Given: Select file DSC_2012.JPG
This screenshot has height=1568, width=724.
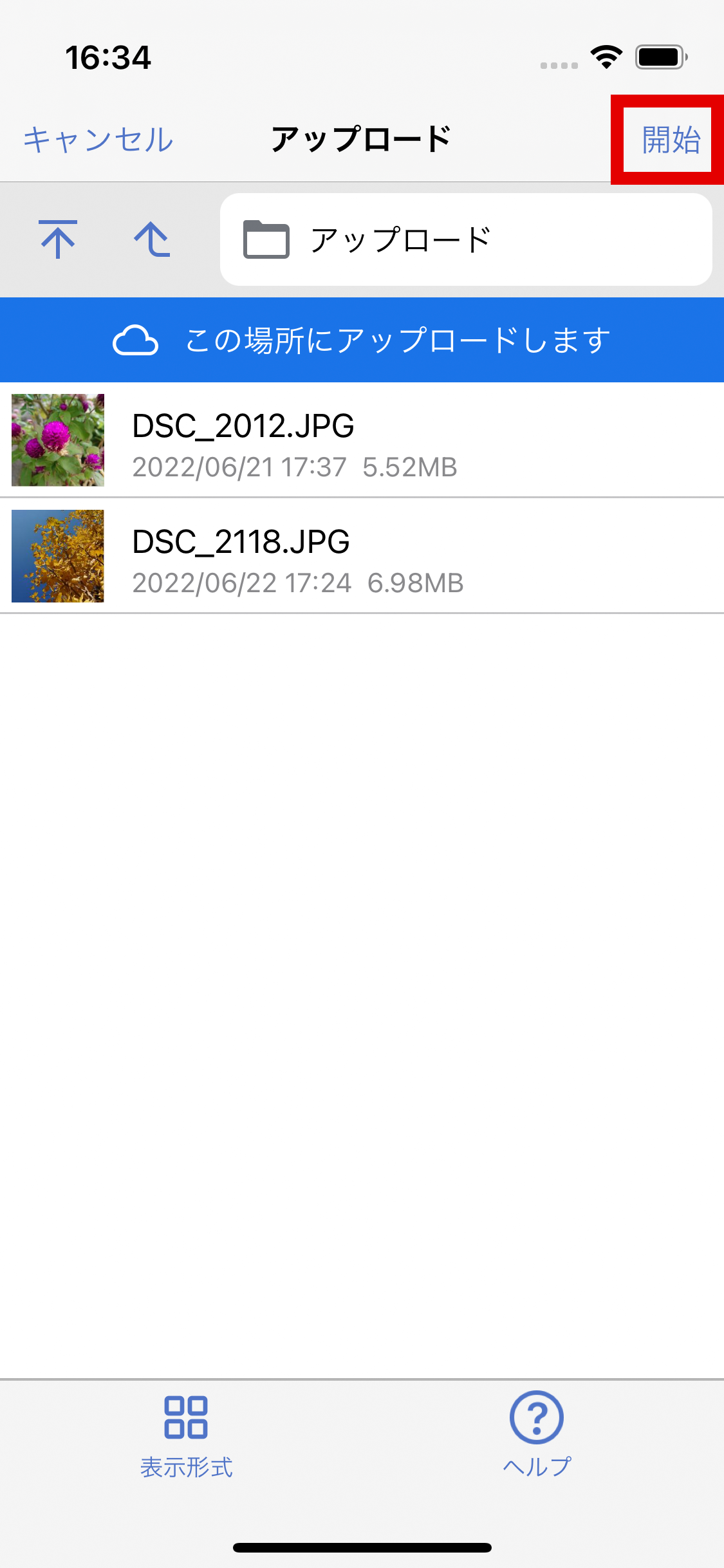Looking at the screenshot, I should tap(362, 440).
